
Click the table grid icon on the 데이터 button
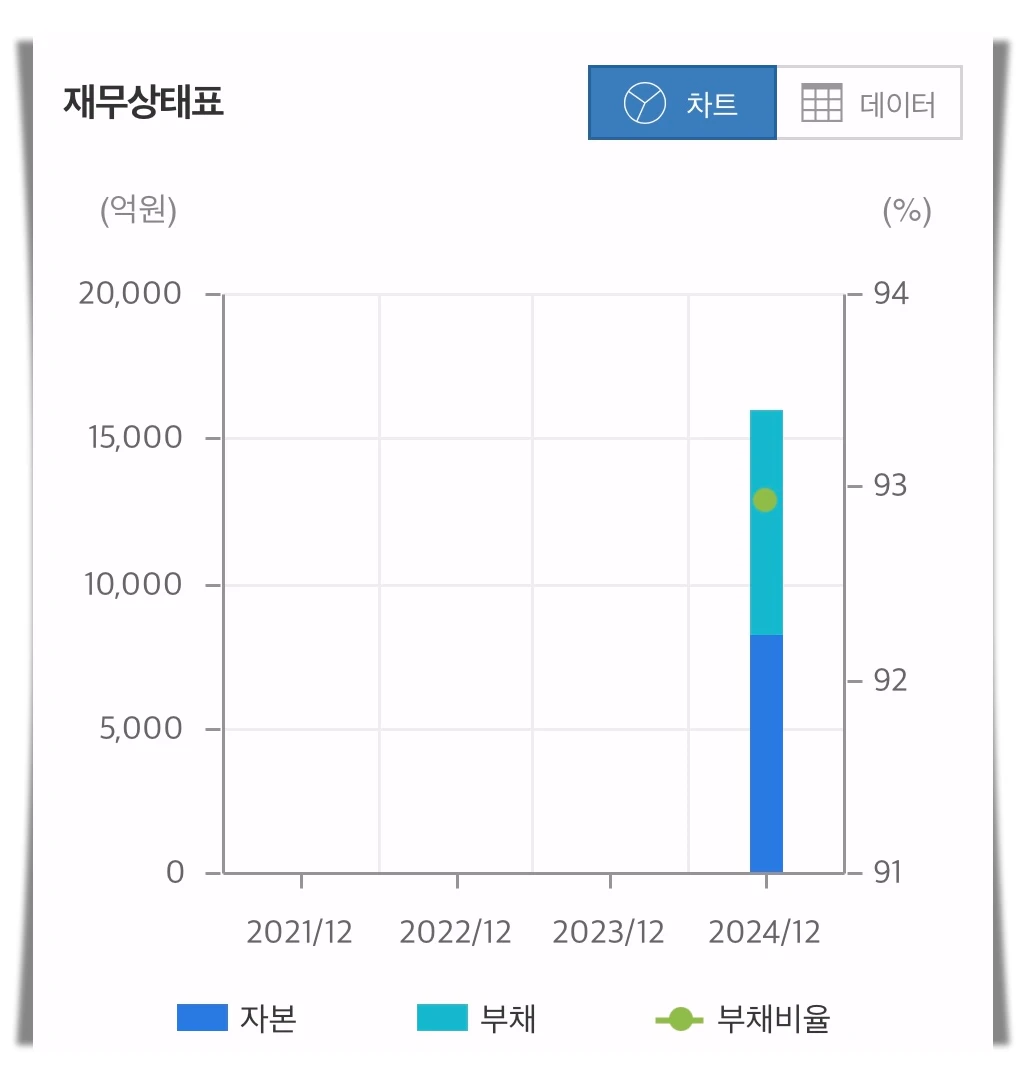(x=822, y=101)
